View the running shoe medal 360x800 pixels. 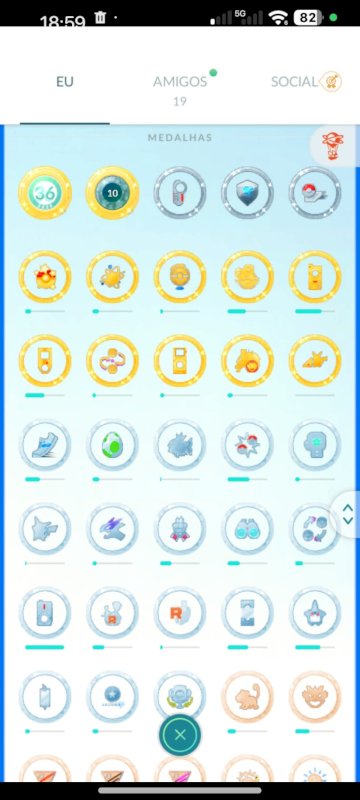[45, 445]
